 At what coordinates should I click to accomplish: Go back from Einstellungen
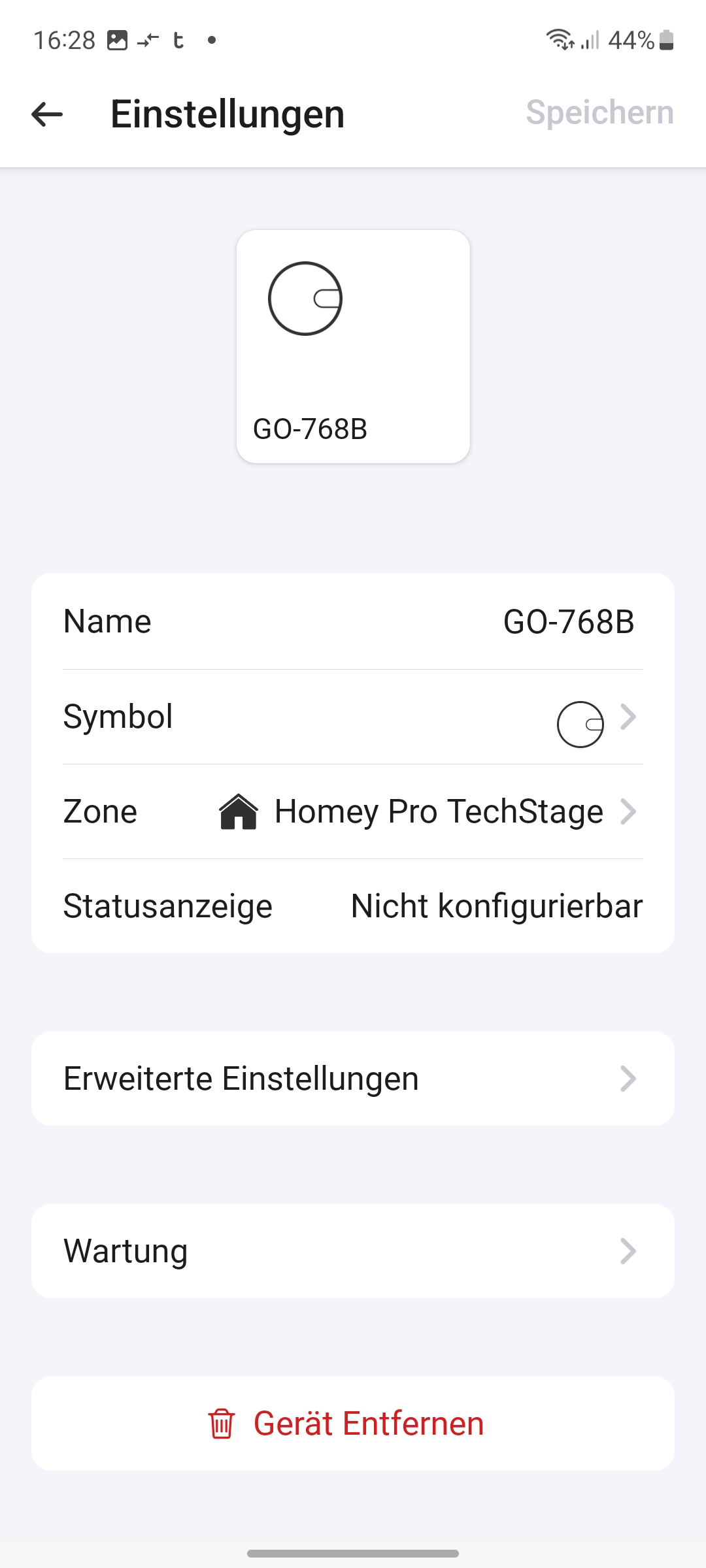click(x=47, y=114)
